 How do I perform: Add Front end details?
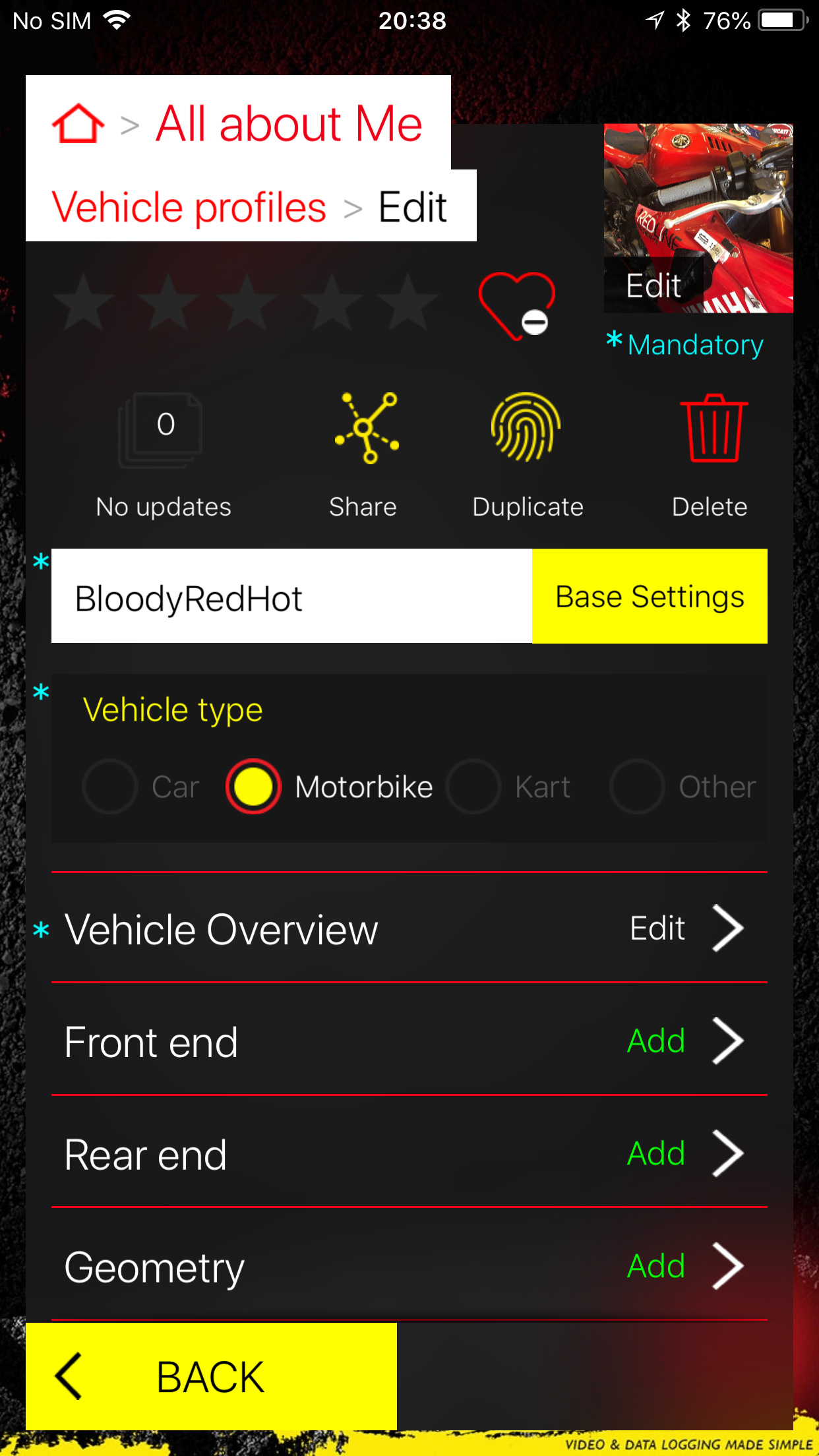pos(686,1041)
